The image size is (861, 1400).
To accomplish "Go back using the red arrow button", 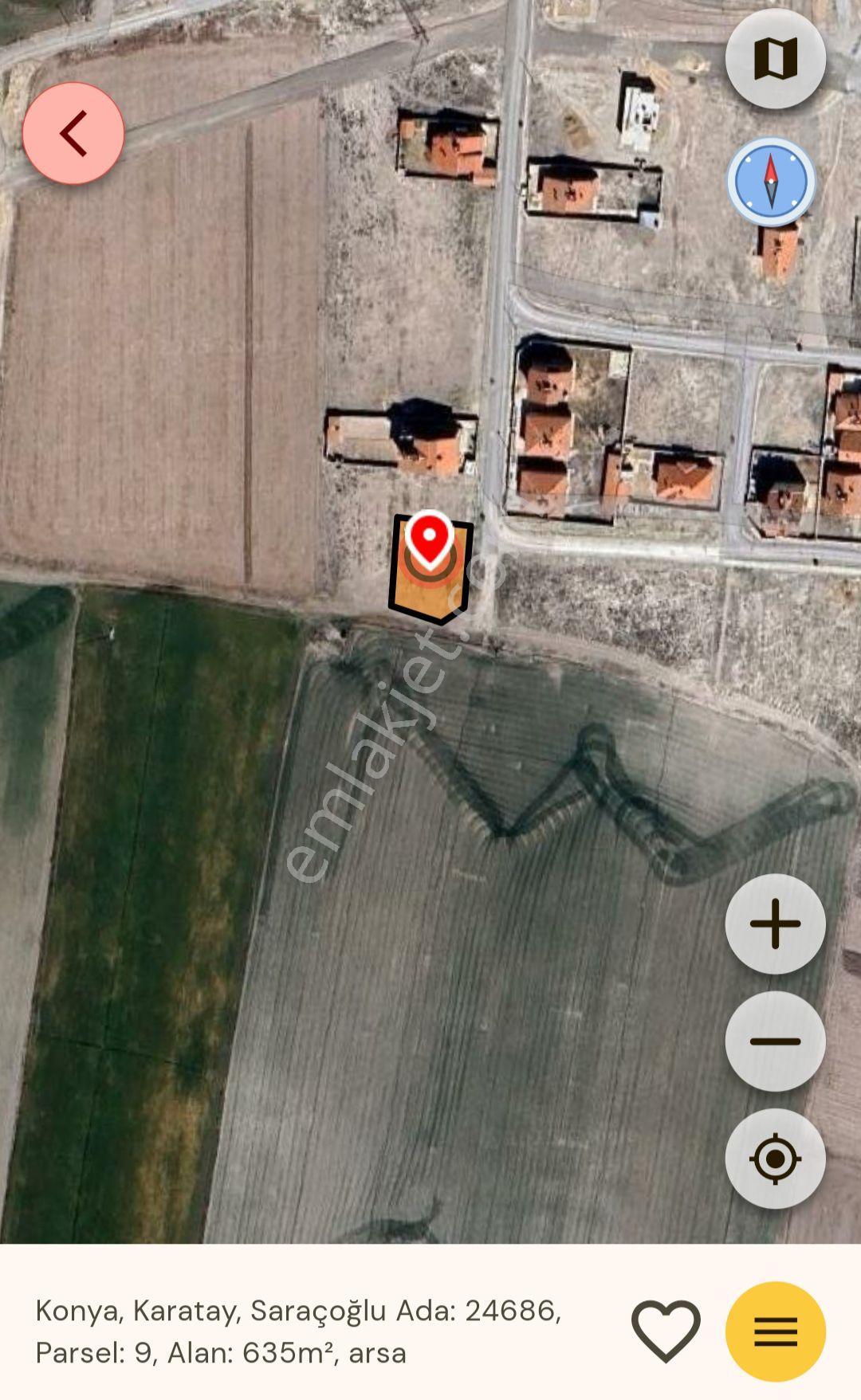I will (73, 133).
